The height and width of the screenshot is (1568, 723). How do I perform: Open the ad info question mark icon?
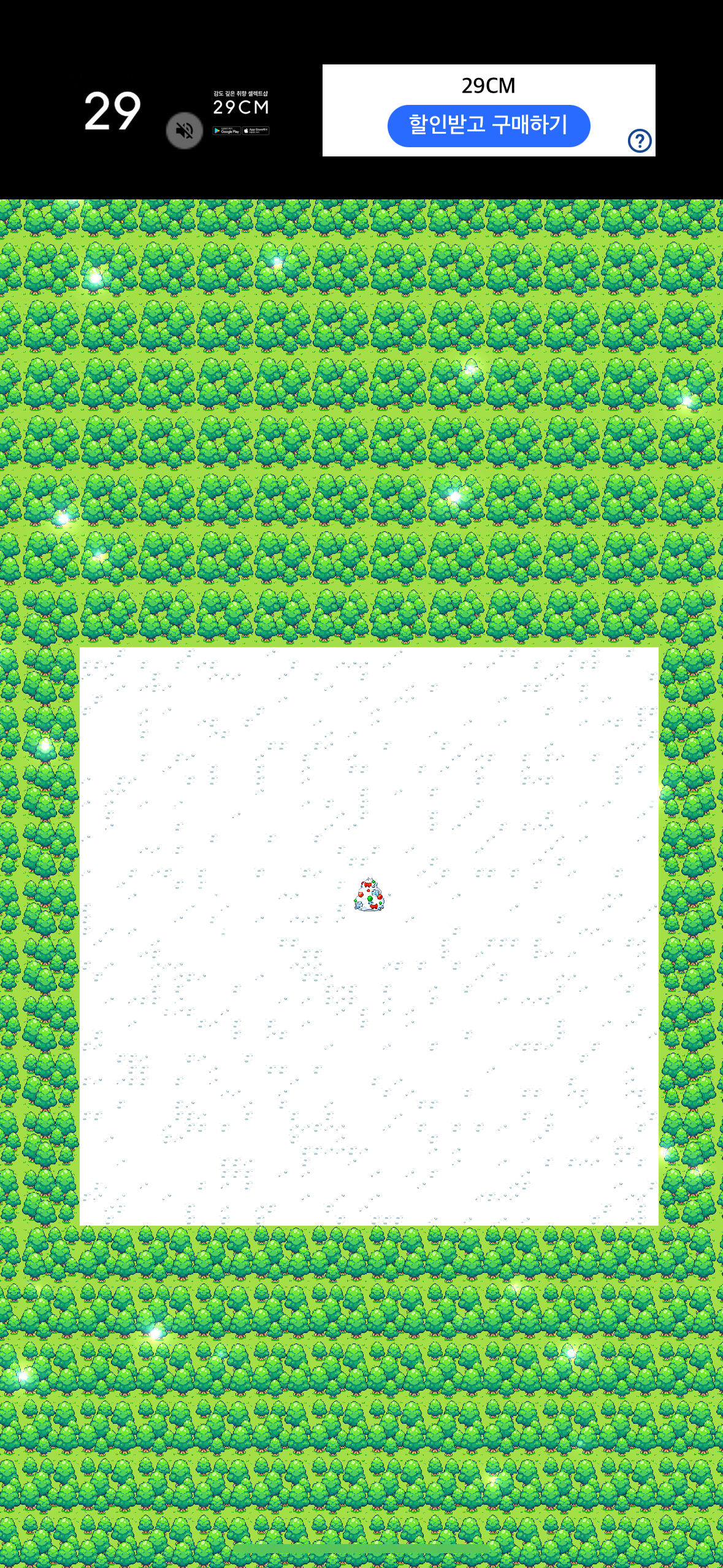[x=640, y=140]
